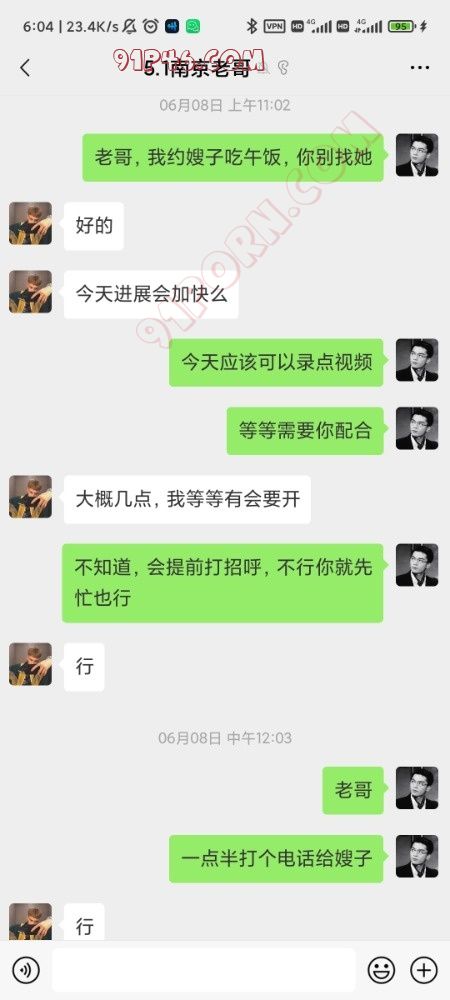Tap the message text field

pyautogui.click(x=203, y=970)
